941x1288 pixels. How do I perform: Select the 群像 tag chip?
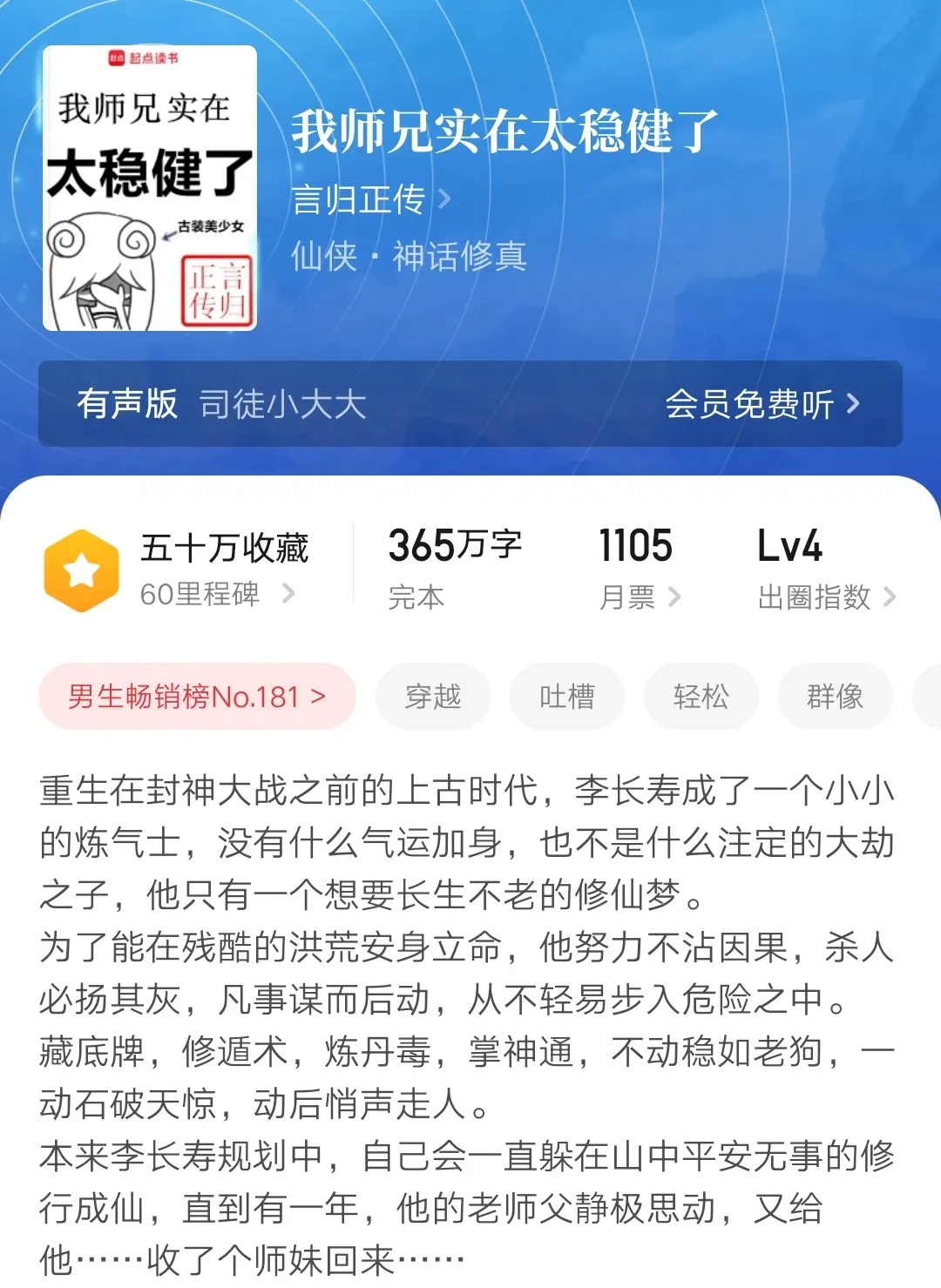click(835, 697)
